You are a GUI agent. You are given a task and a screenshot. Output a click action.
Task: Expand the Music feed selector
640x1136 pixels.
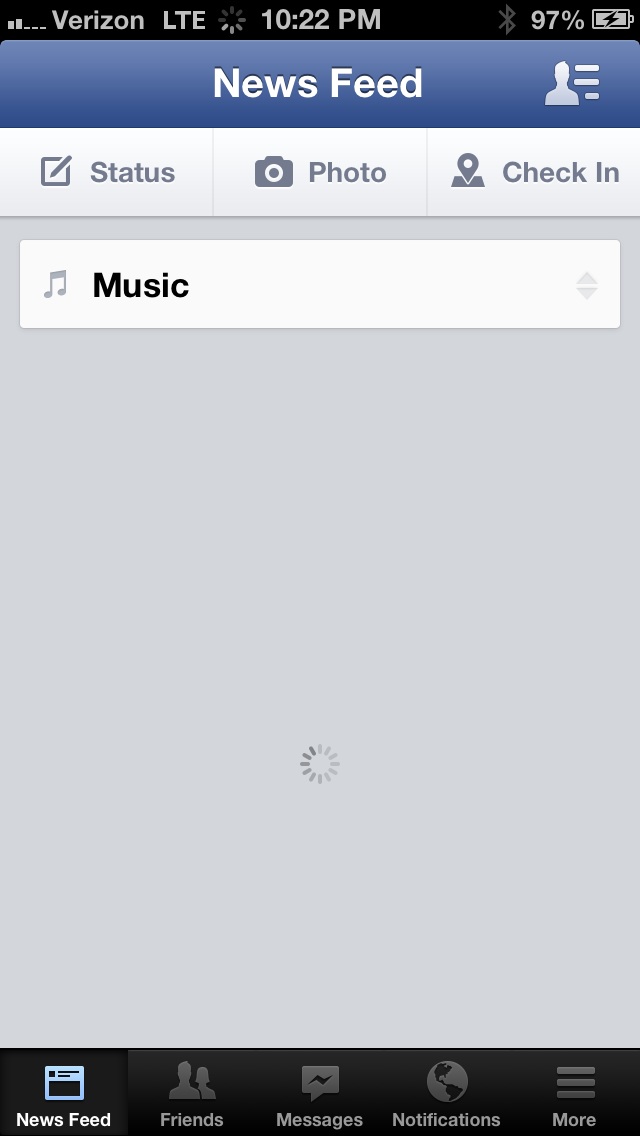[x=320, y=284]
